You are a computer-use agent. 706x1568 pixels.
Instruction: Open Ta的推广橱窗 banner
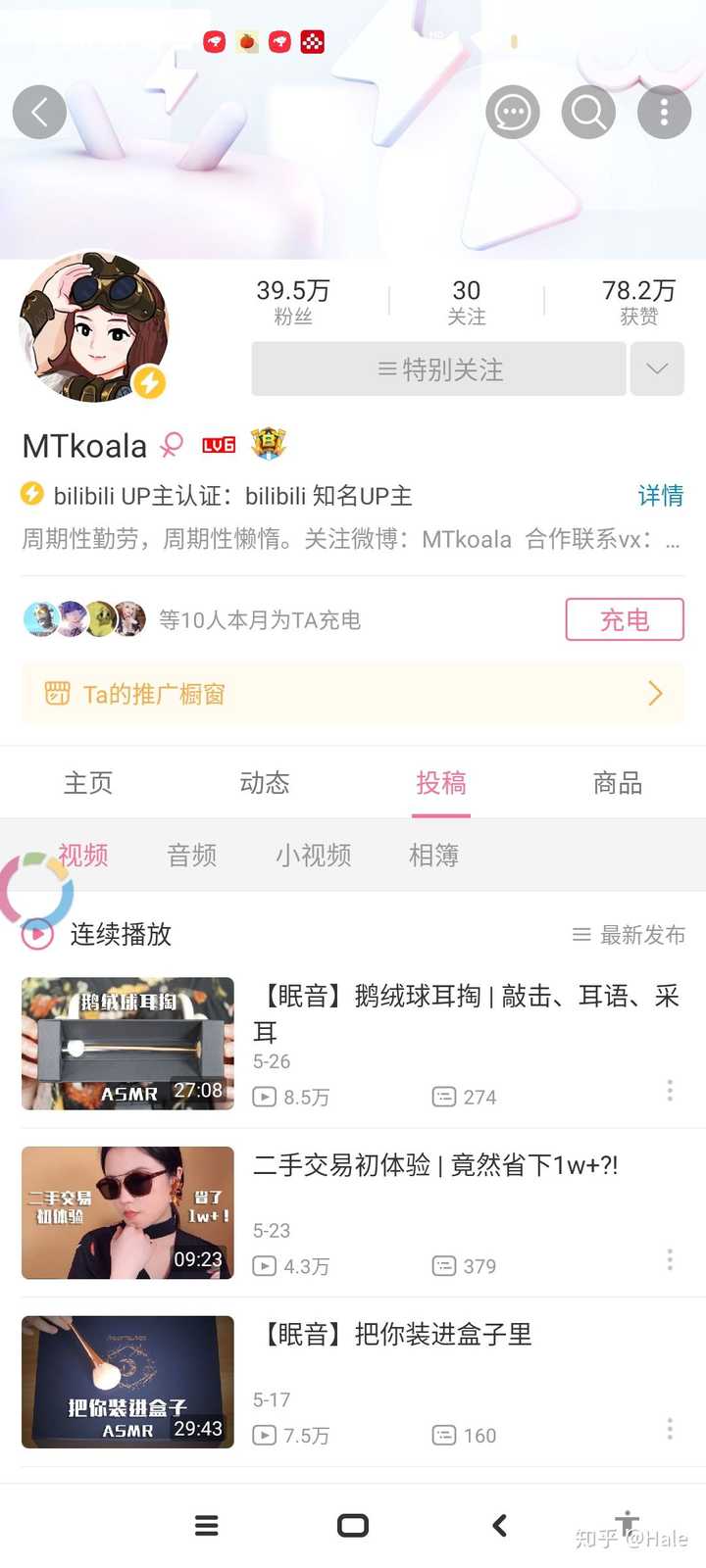coord(353,694)
